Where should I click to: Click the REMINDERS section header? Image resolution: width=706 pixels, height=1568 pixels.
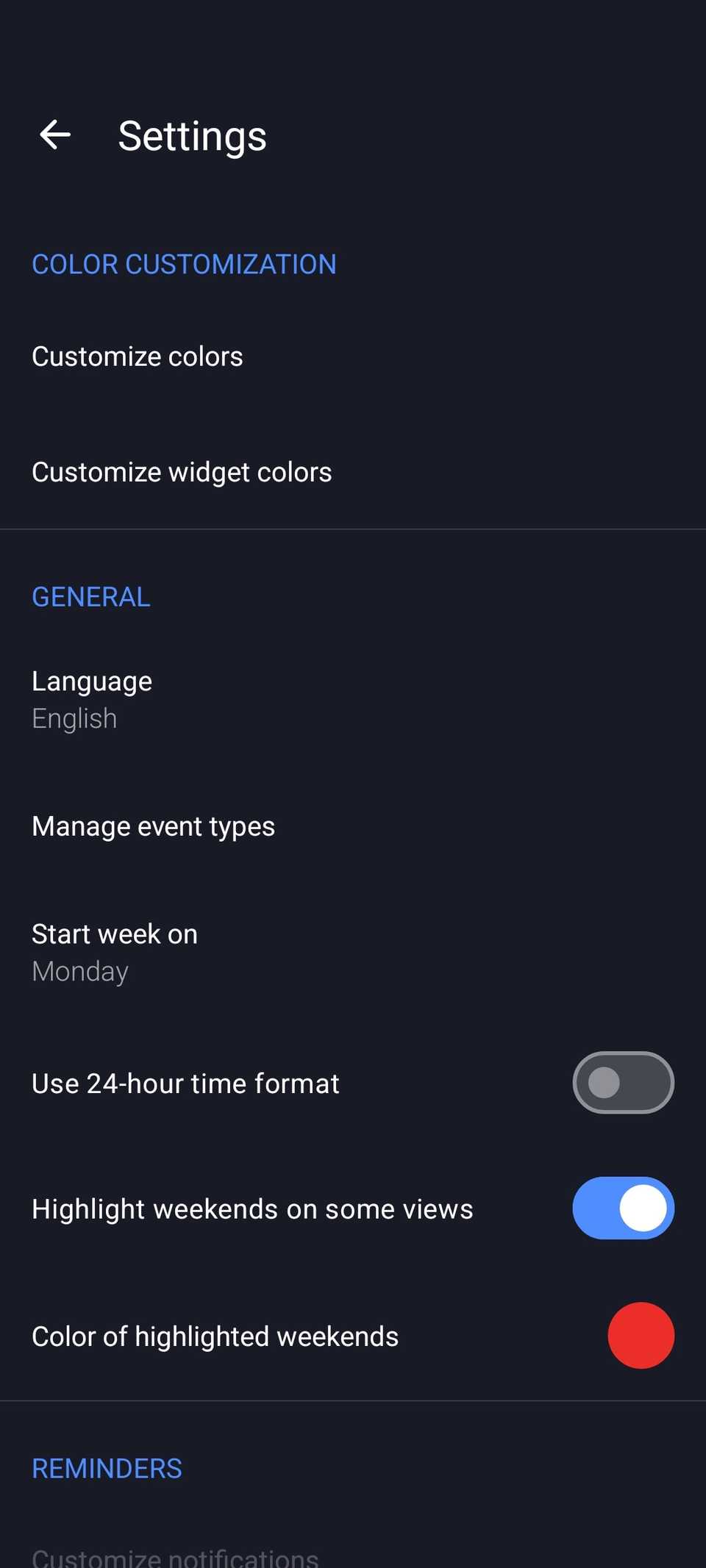pos(106,1467)
